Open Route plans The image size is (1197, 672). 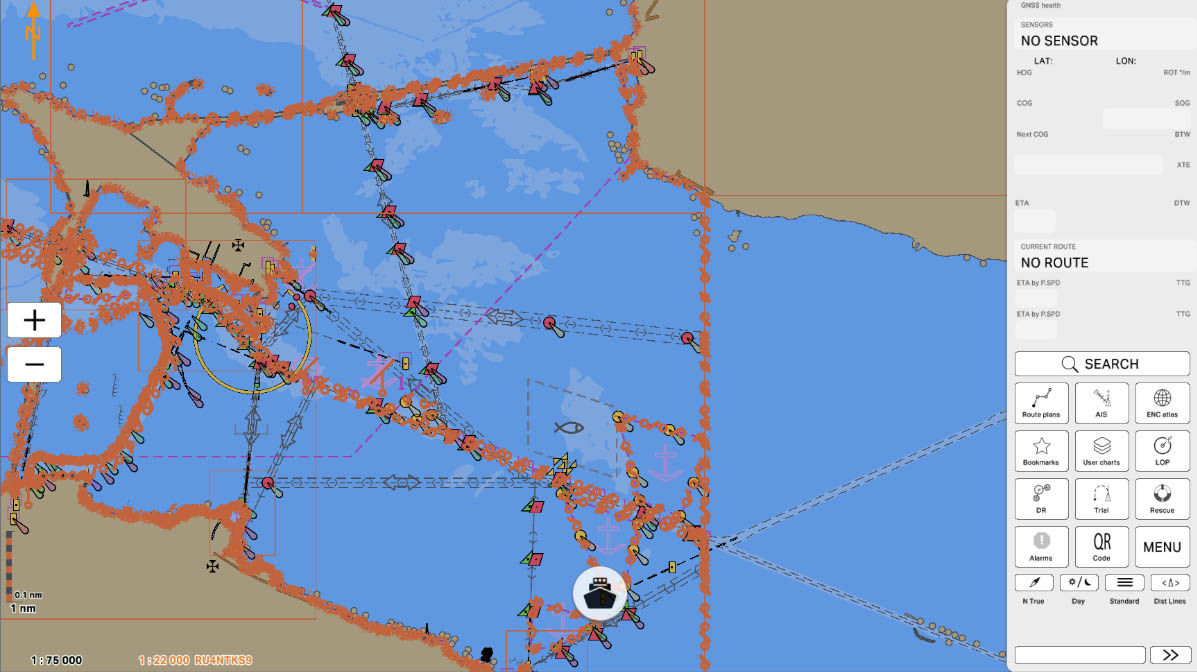[x=1041, y=403]
